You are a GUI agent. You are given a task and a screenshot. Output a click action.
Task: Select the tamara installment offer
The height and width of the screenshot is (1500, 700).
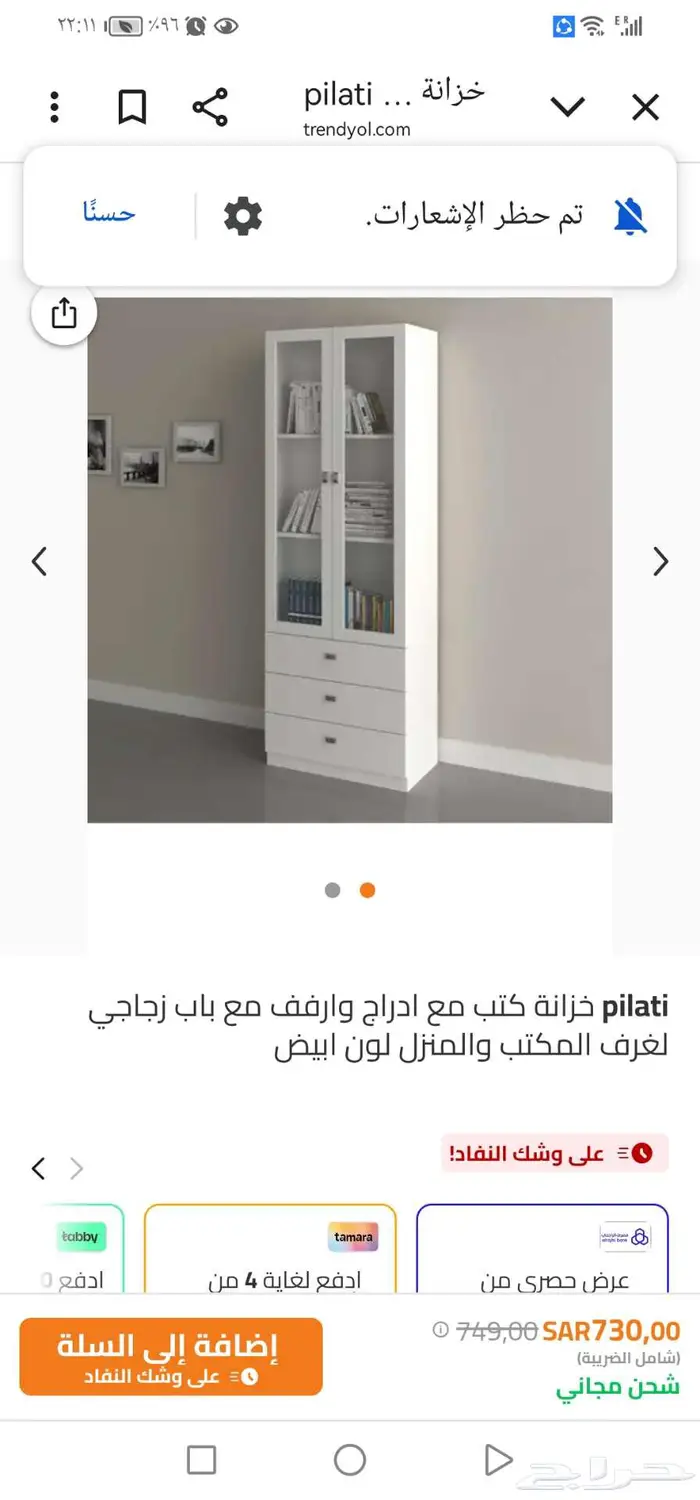(x=270, y=1248)
